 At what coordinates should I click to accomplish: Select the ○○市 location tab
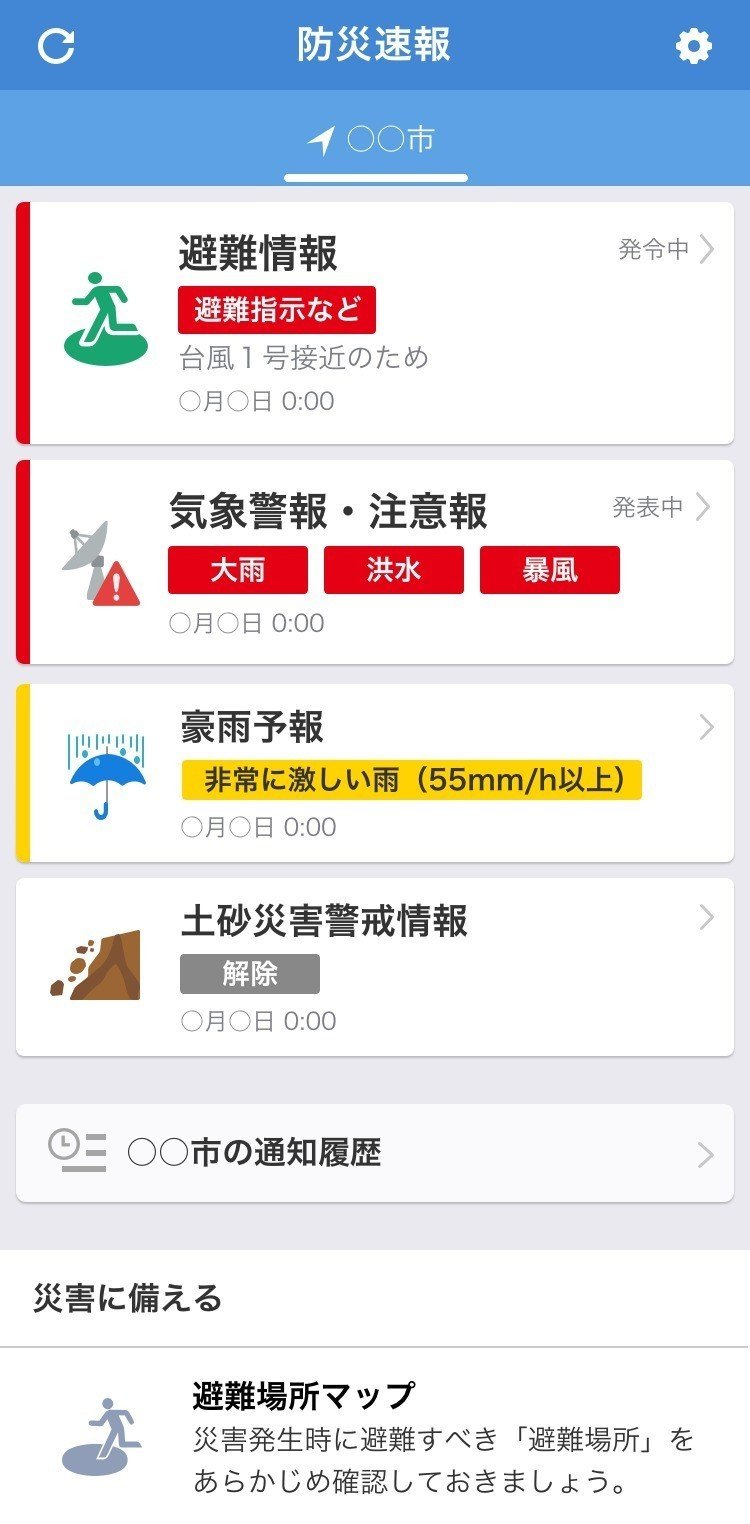point(375,141)
